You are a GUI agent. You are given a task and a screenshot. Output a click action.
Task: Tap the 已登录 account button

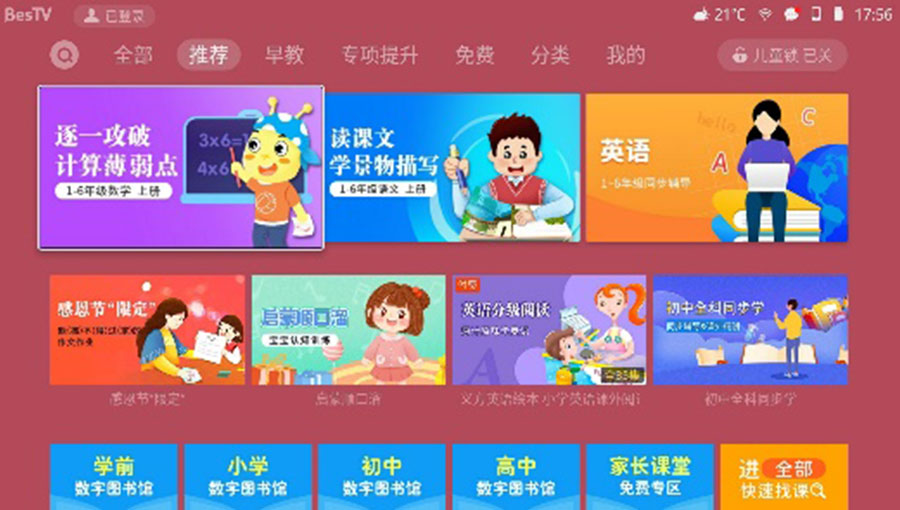pos(114,16)
